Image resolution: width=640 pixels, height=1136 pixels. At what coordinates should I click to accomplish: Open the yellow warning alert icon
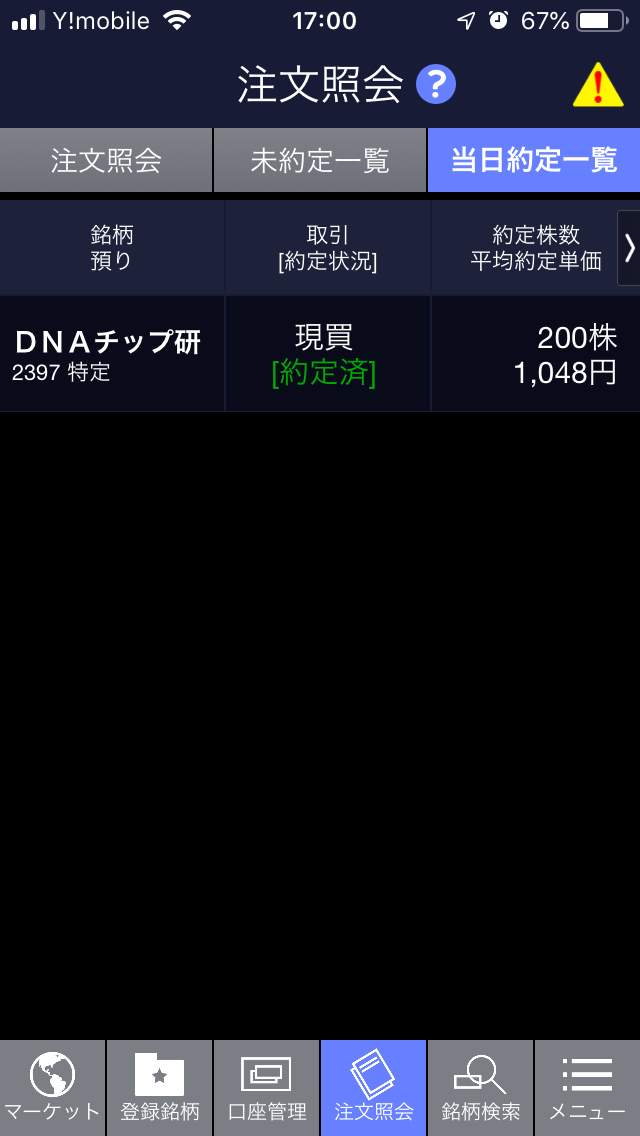pyautogui.click(x=598, y=85)
